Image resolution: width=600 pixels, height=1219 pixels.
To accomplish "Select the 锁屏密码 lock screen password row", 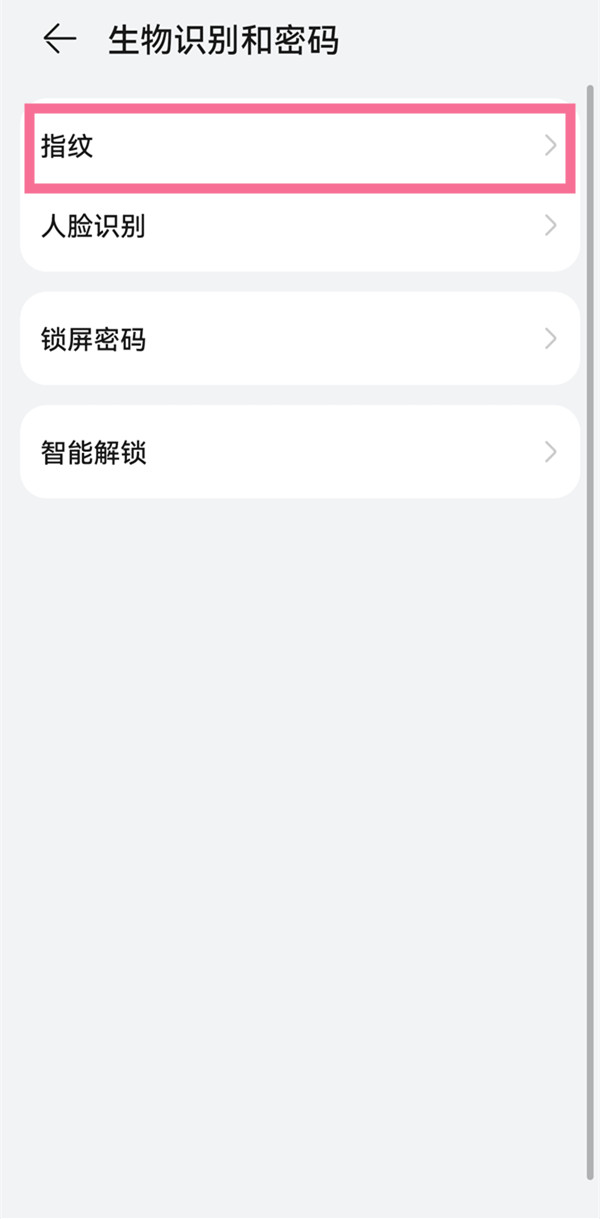I will (298, 339).
